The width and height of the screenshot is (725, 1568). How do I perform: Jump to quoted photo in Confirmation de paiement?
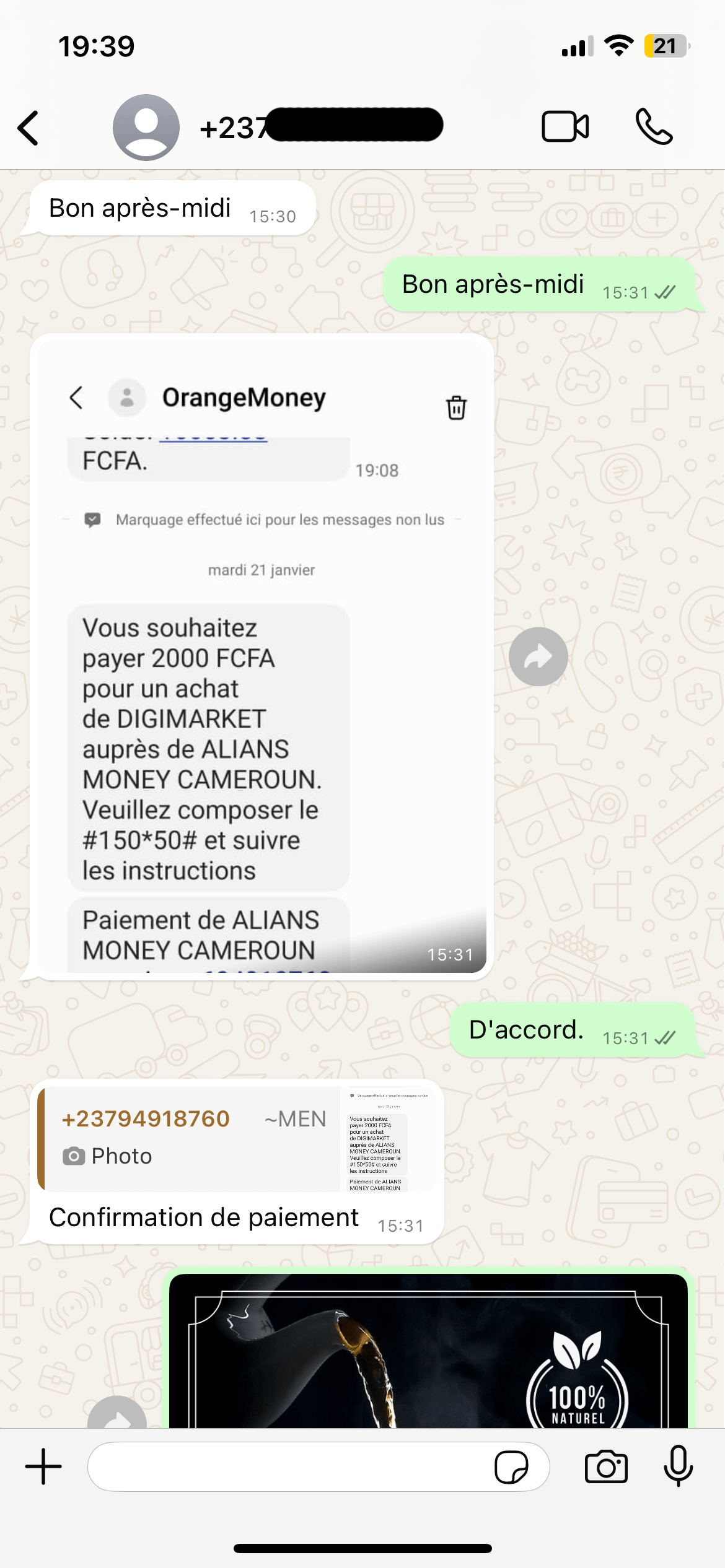tap(235, 1138)
